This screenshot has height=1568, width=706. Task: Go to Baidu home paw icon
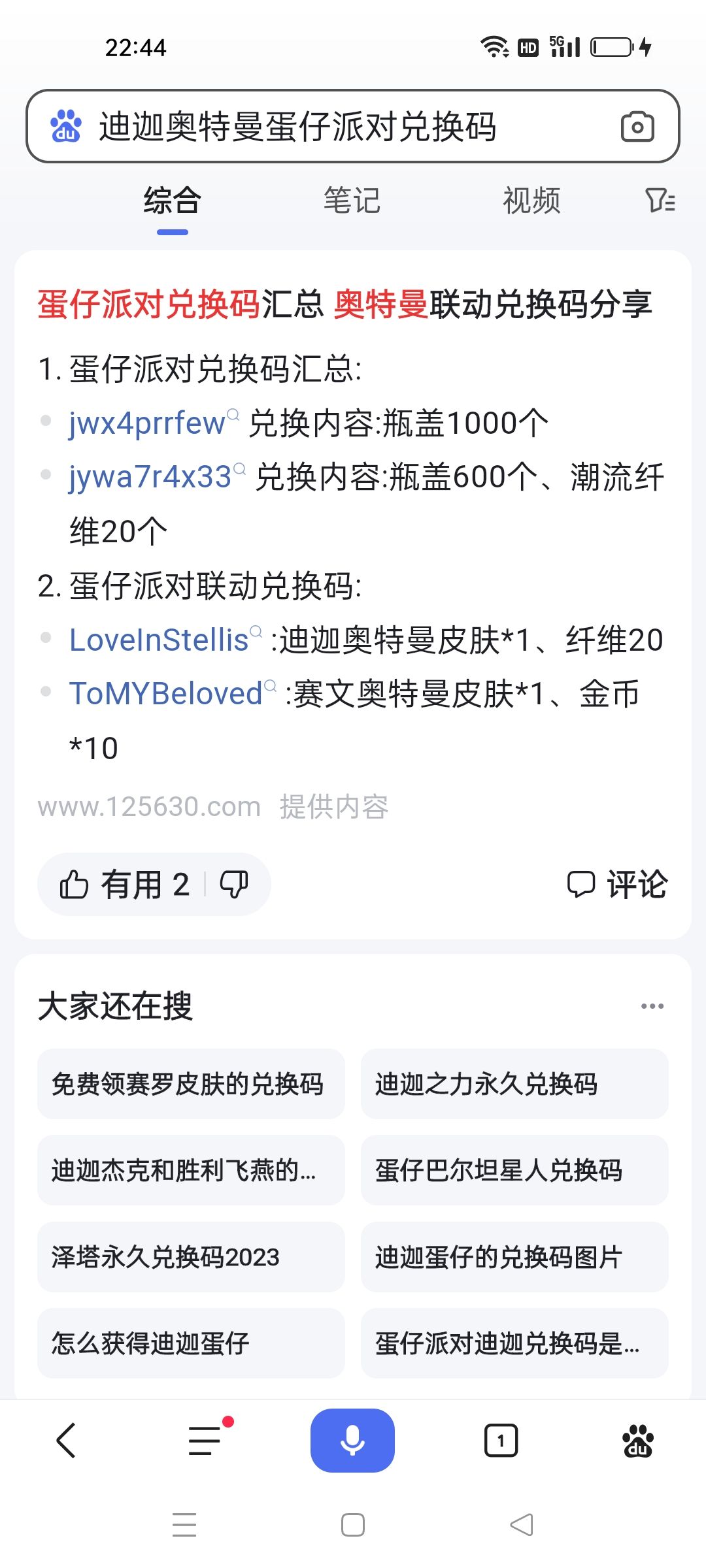click(x=638, y=1441)
